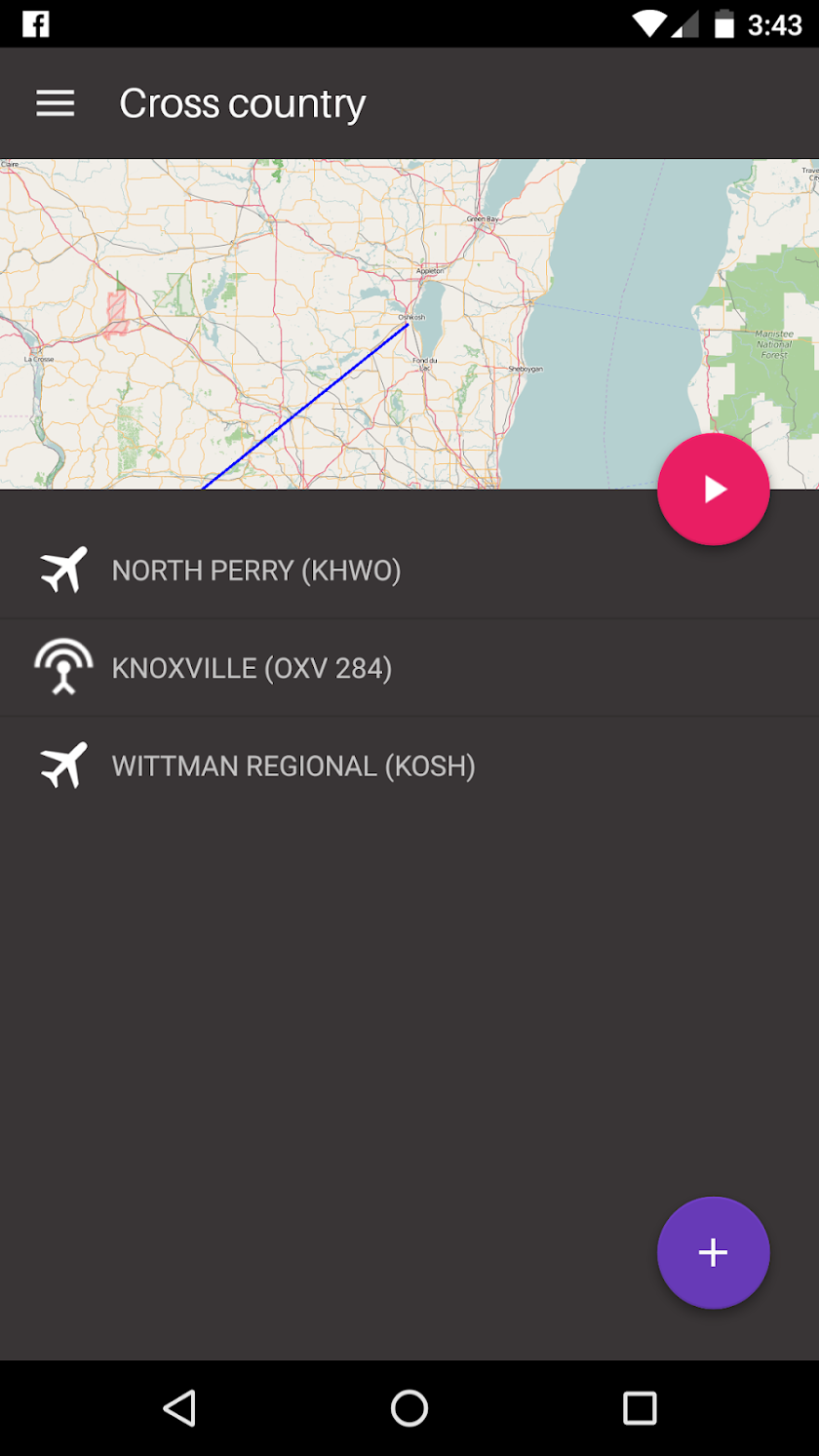Open the Knoxville (OXV 284) waypoint

pyautogui.click(x=252, y=668)
